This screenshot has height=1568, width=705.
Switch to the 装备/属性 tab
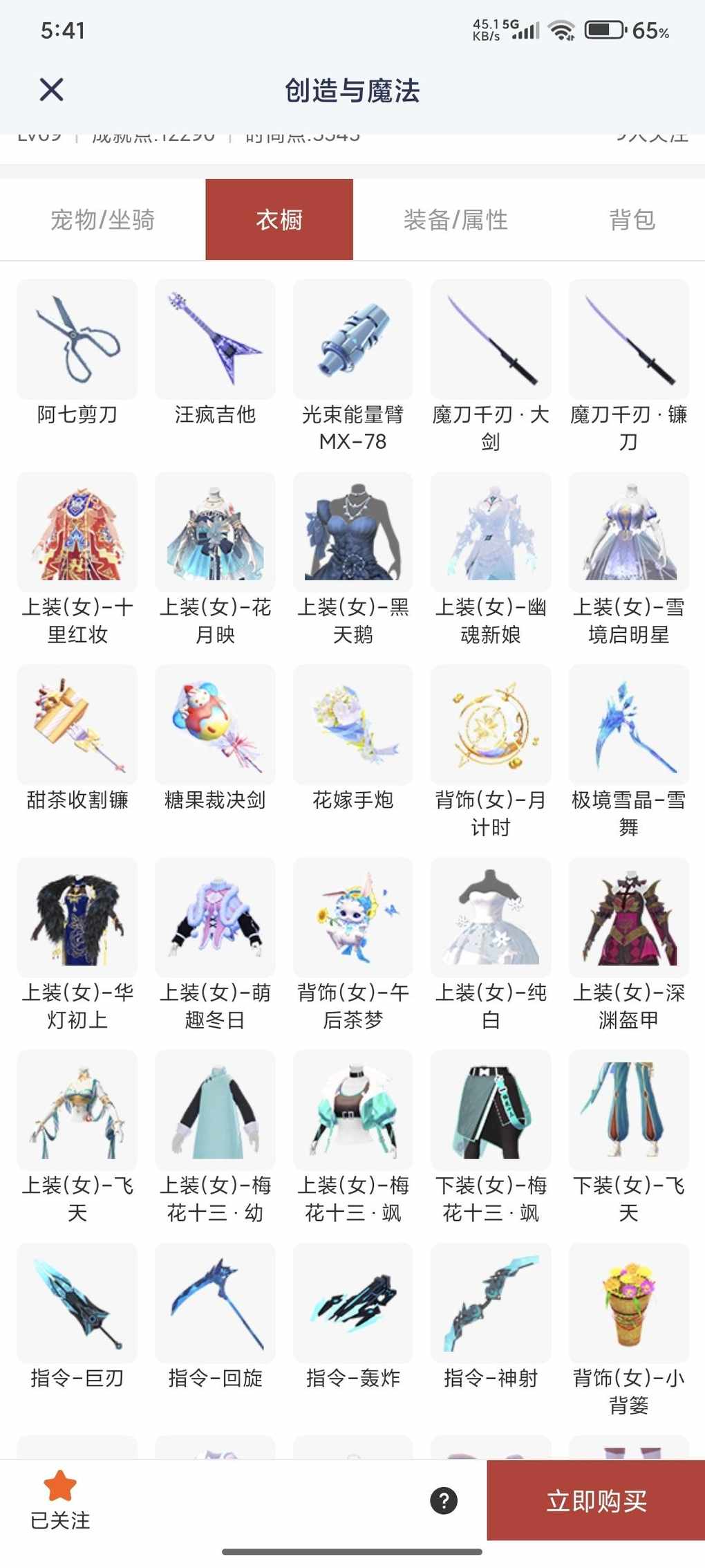point(455,220)
